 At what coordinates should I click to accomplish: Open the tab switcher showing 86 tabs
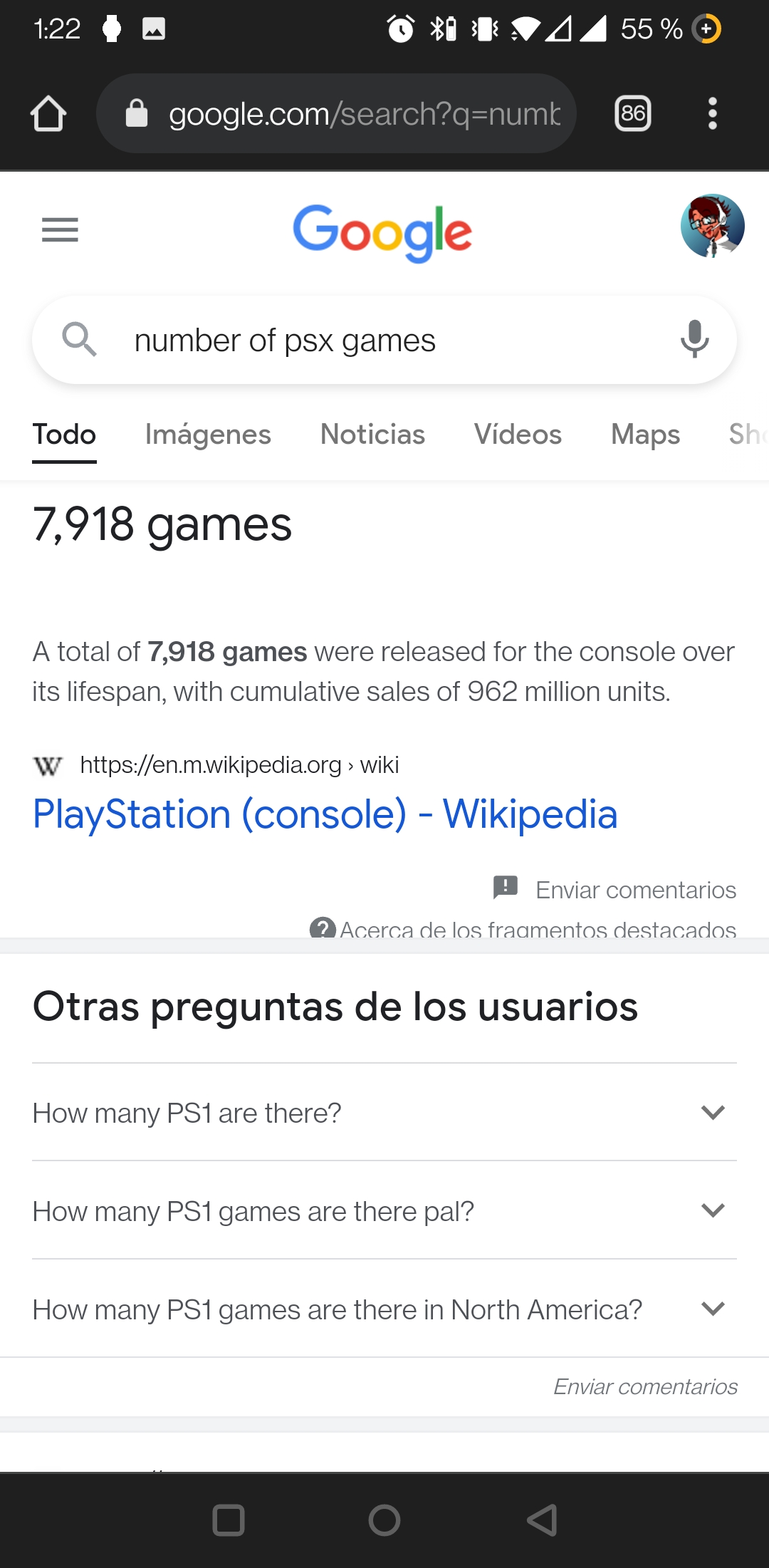[x=633, y=113]
